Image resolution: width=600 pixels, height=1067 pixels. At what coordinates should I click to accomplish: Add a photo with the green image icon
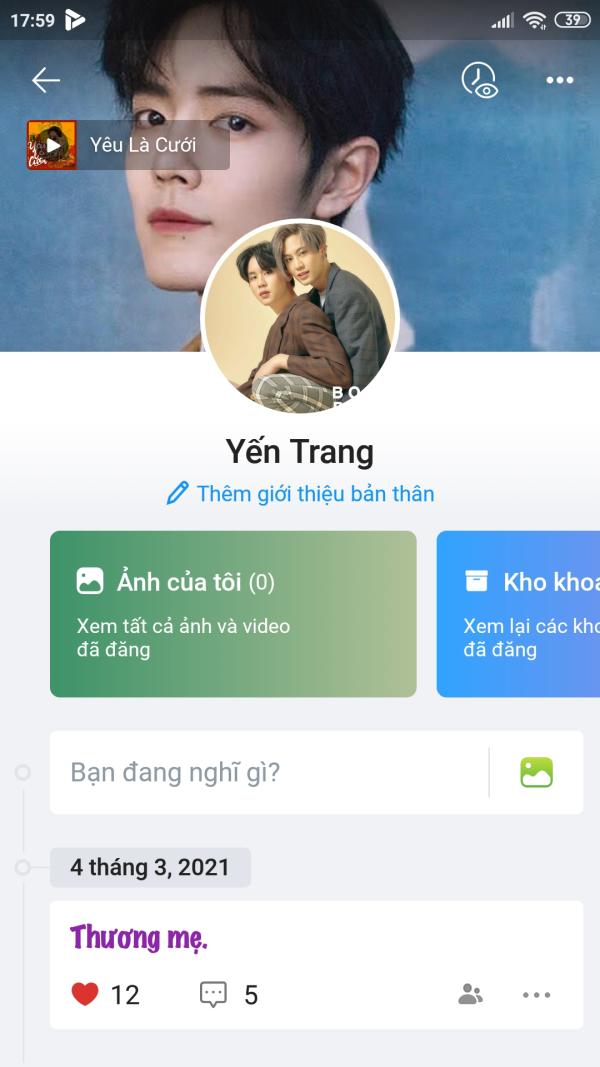coord(536,773)
